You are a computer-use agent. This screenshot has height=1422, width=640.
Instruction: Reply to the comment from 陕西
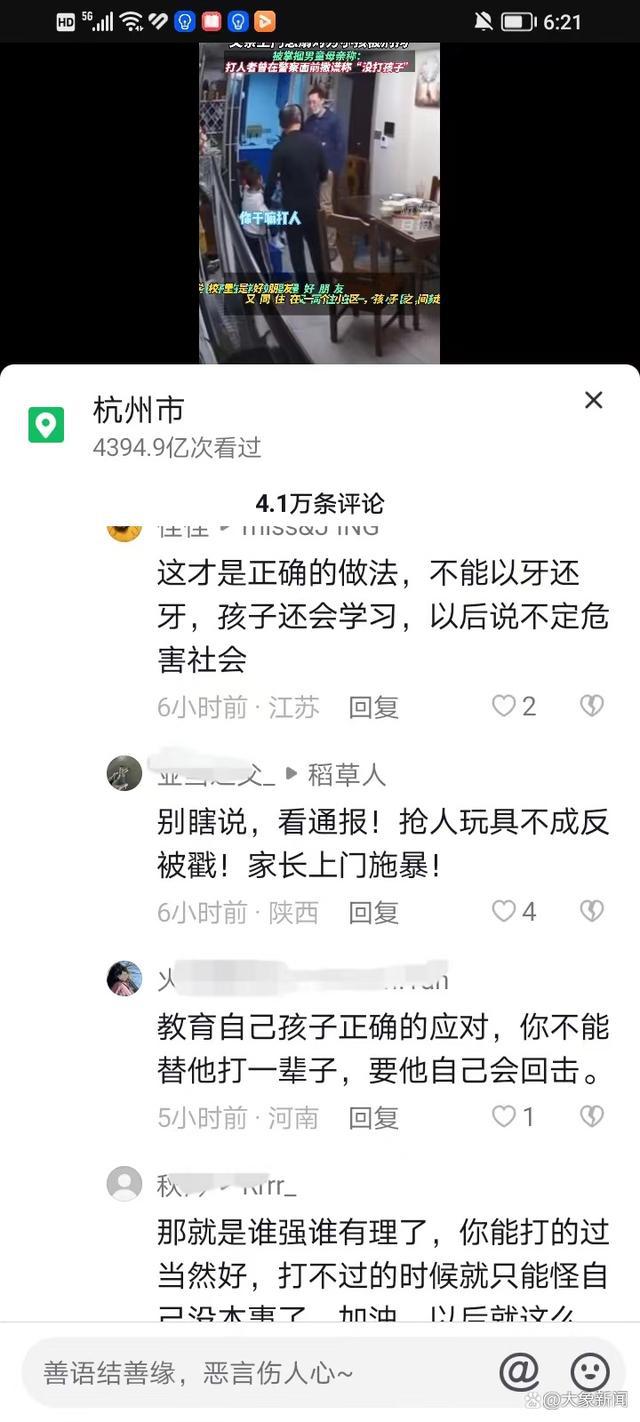click(x=373, y=912)
